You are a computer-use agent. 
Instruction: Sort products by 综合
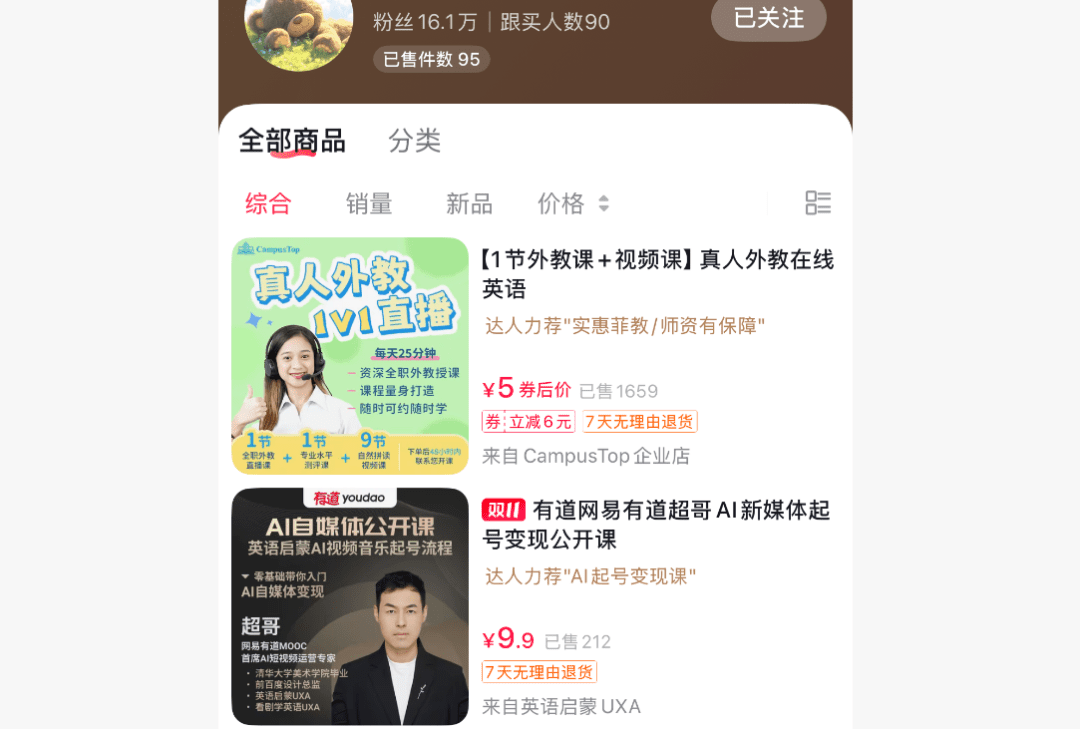coord(268,204)
